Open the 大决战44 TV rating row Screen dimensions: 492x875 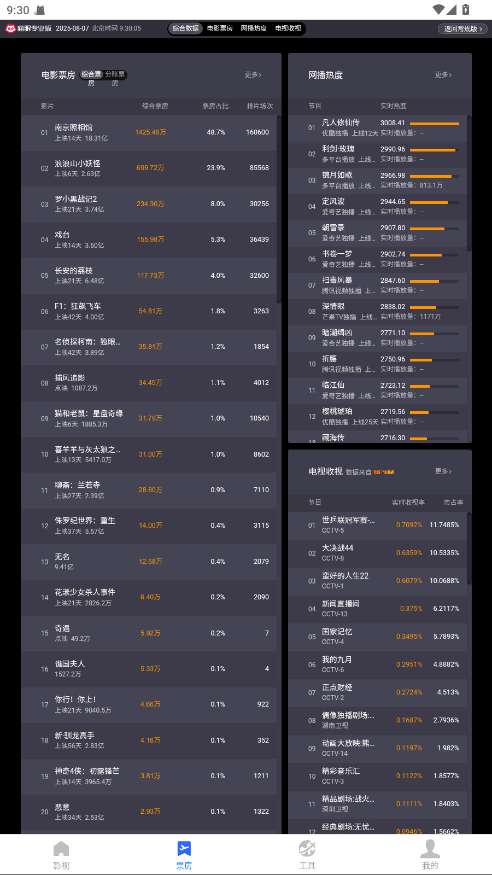point(378,553)
